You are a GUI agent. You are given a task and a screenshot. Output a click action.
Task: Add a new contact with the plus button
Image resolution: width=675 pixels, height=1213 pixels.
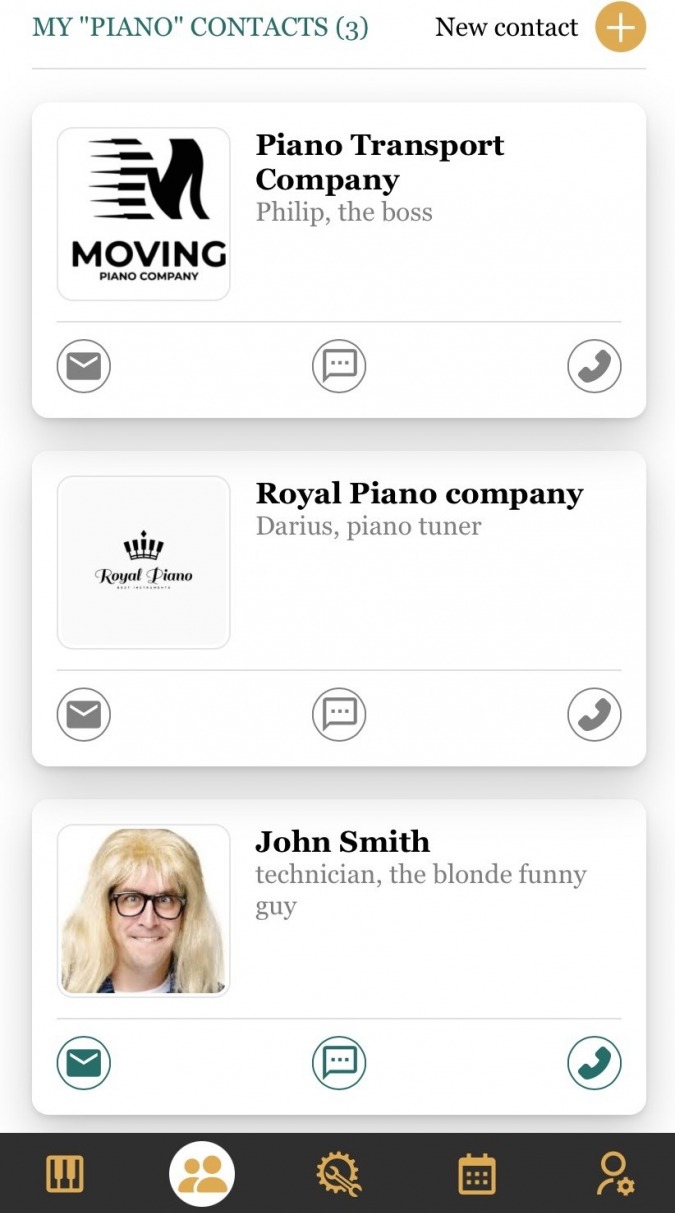(x=620, y=28)
